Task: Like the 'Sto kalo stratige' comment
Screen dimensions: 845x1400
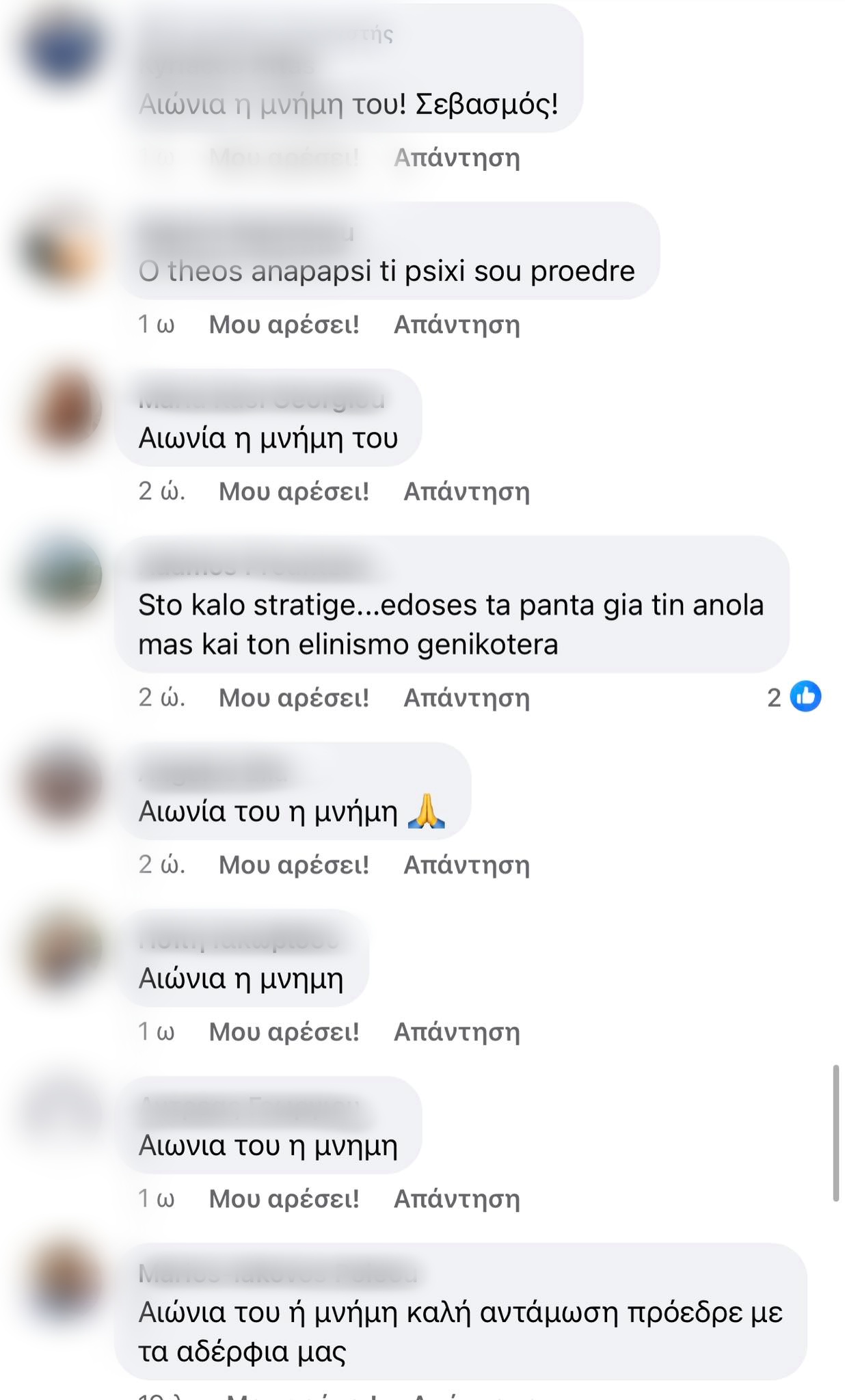Action: [x=293, y=698]
